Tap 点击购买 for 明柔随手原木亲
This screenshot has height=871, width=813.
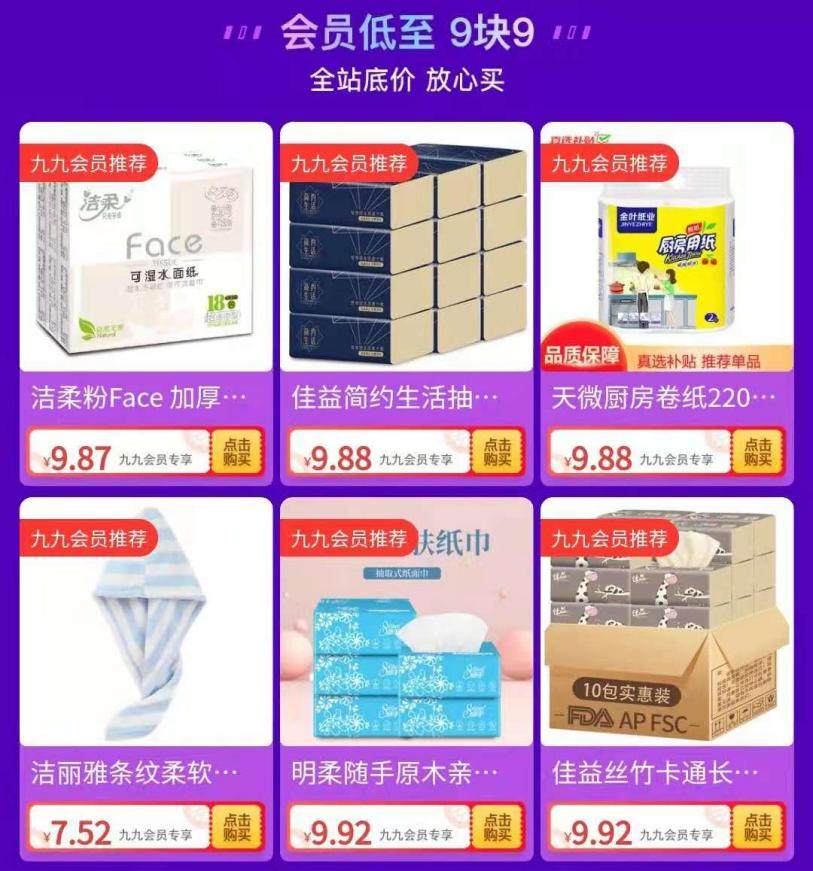[497, 828]
